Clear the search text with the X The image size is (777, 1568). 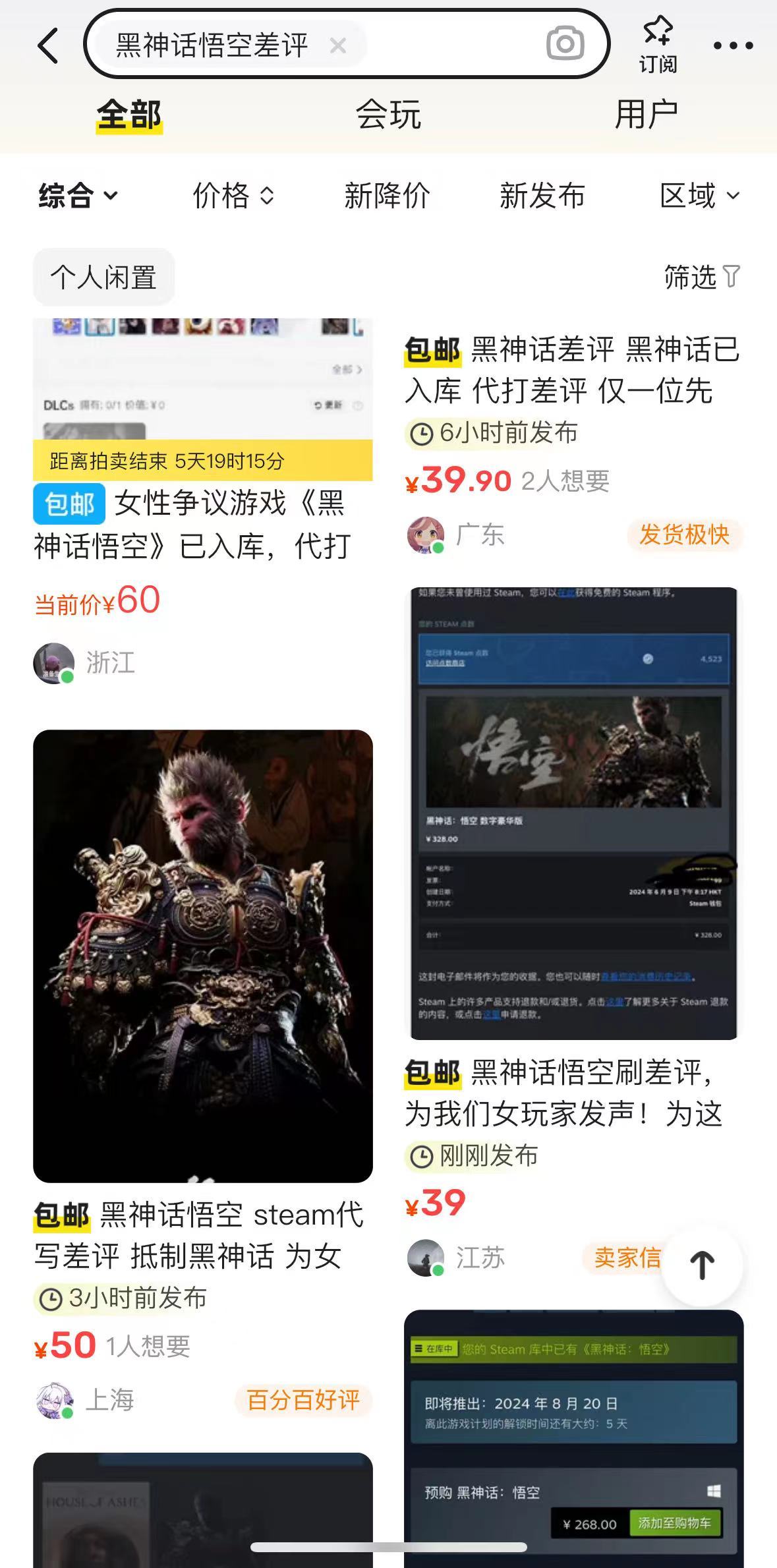(x=337, y=45)
